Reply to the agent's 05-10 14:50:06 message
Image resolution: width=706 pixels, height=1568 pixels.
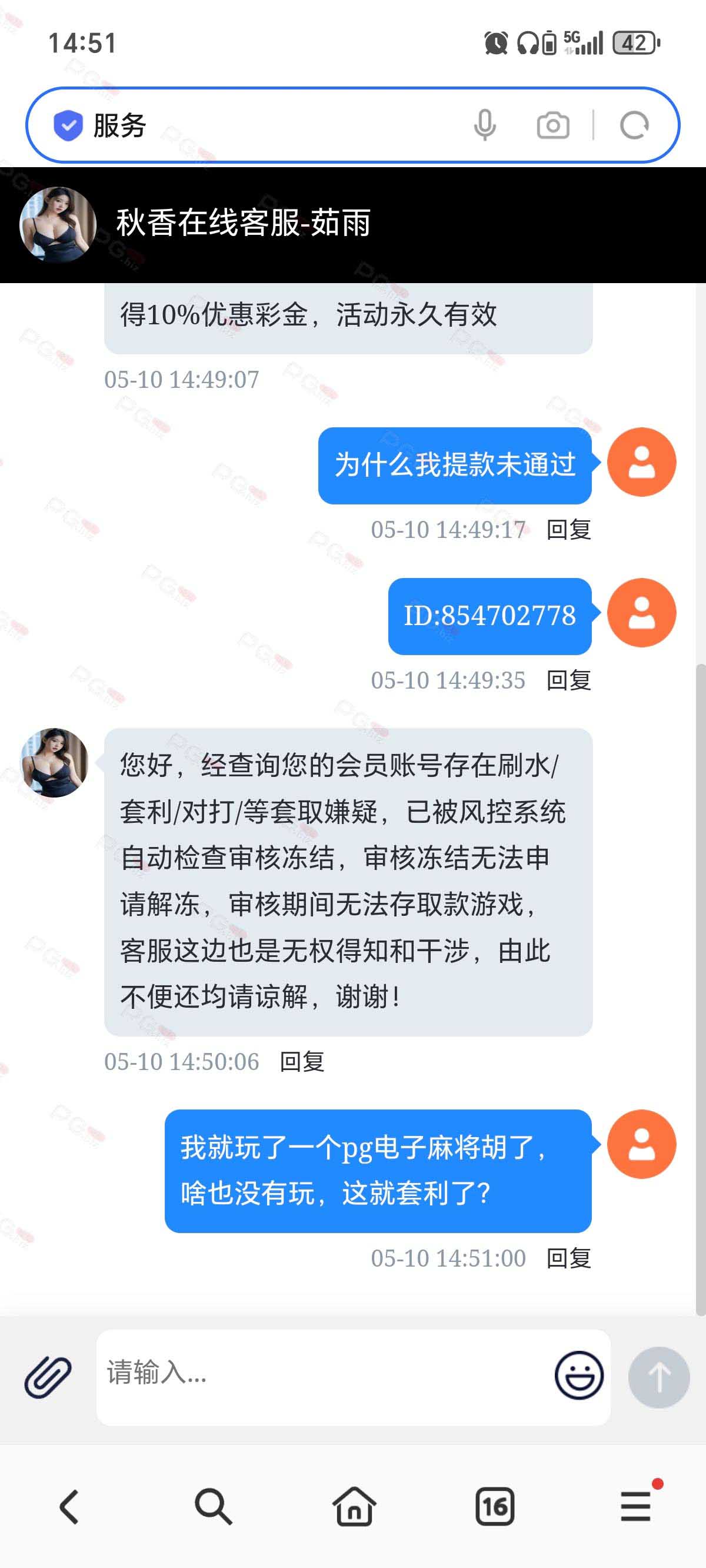(x=302, y=1062)
